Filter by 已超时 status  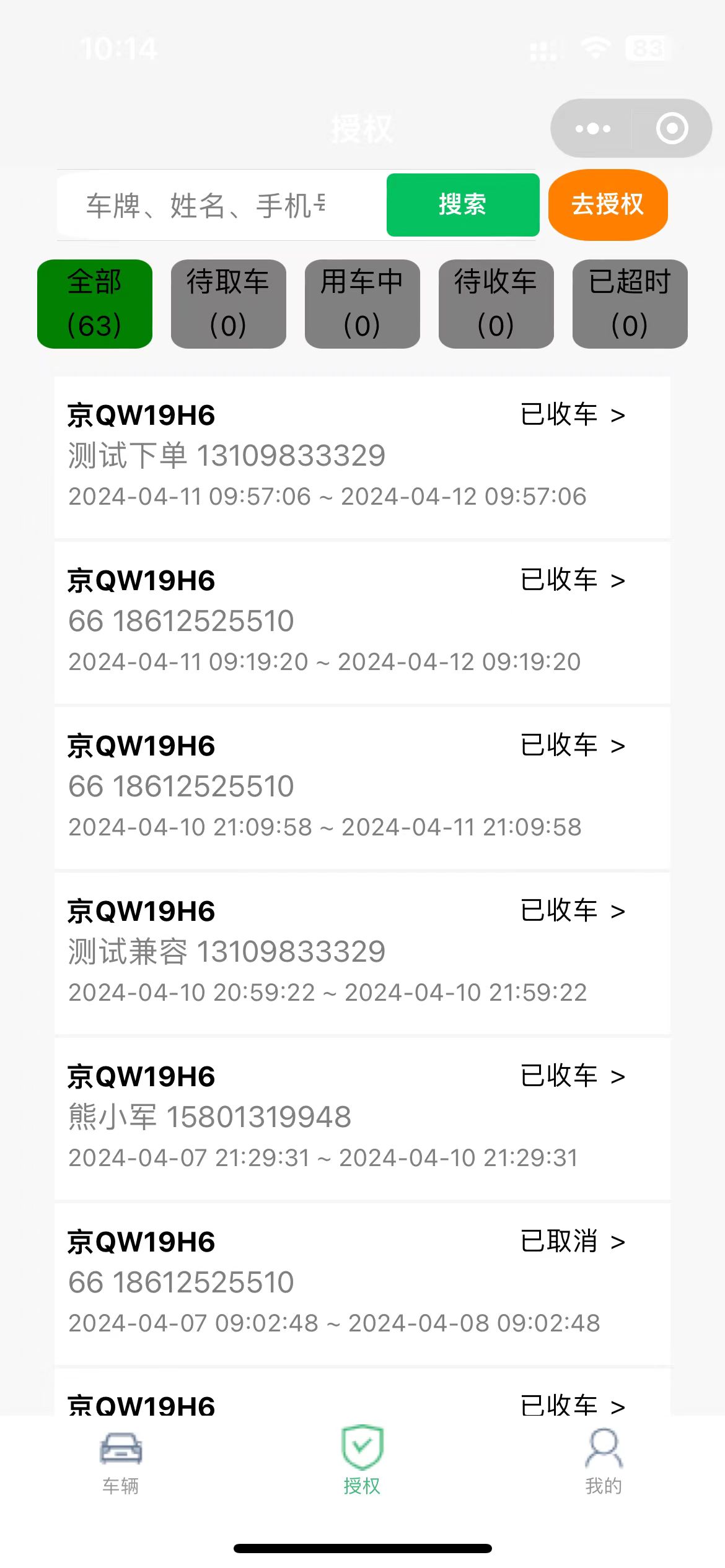630,303
